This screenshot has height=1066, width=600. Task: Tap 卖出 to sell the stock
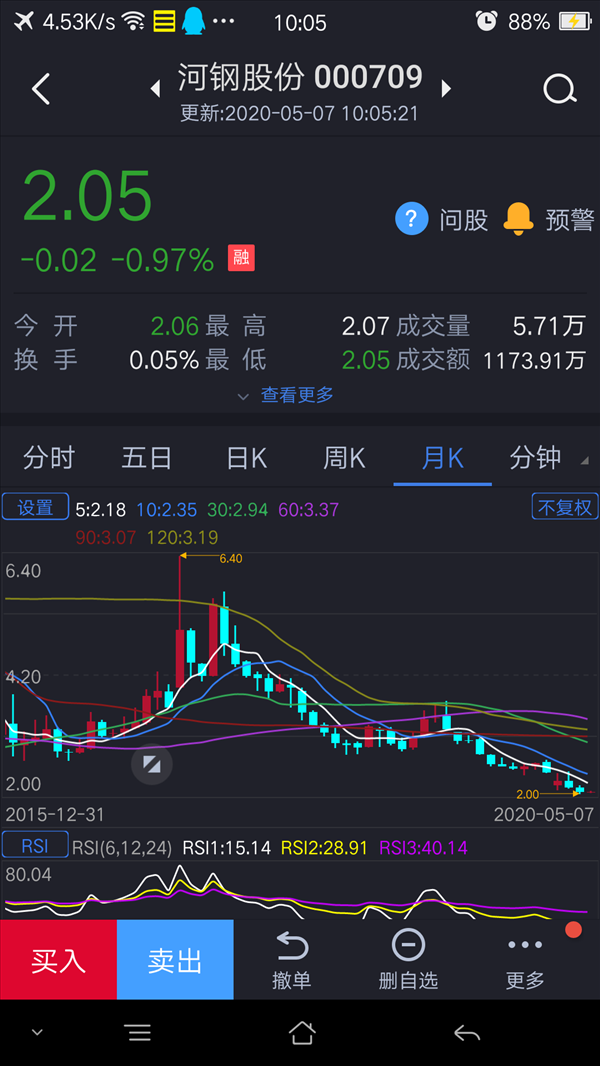coord(175,959)
